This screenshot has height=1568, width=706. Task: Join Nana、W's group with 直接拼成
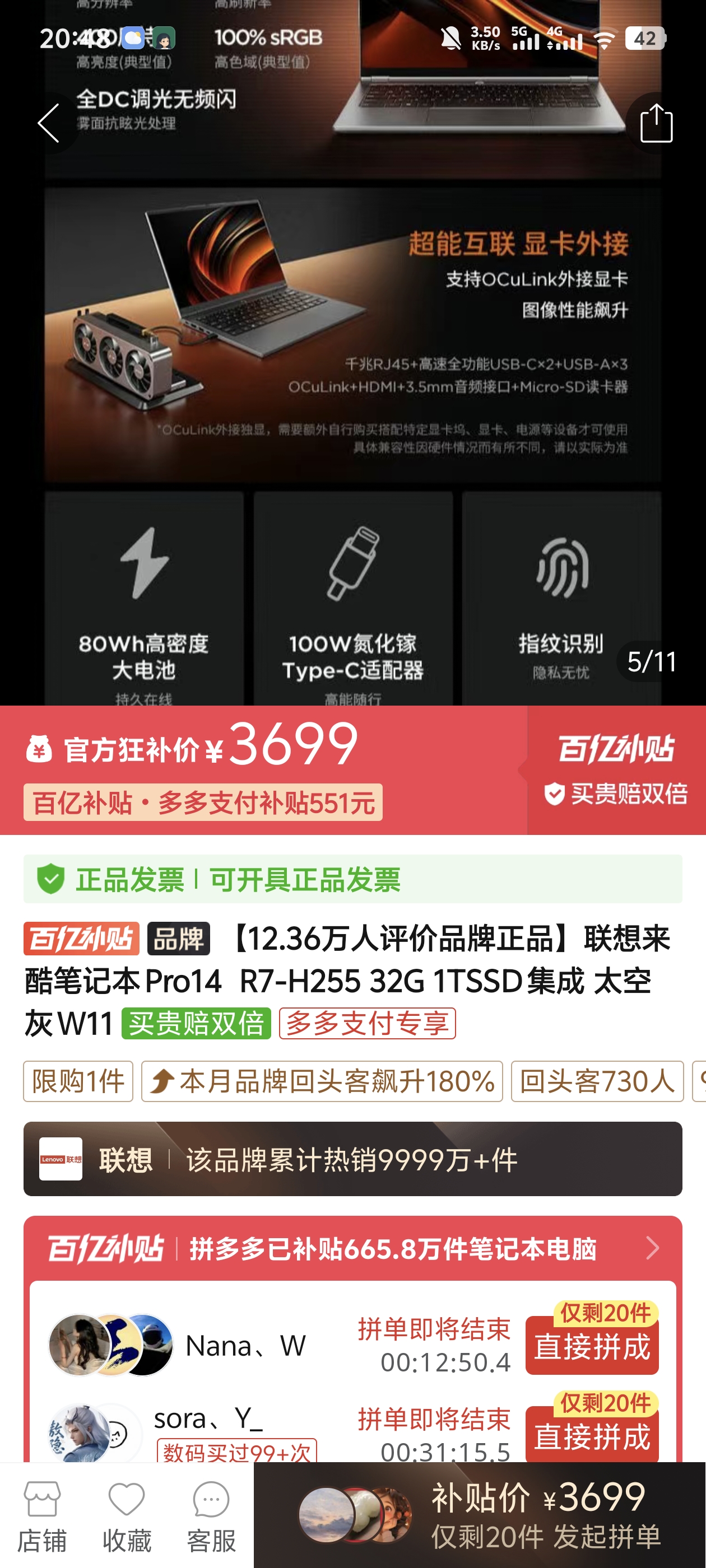(x=592, y=1346)
